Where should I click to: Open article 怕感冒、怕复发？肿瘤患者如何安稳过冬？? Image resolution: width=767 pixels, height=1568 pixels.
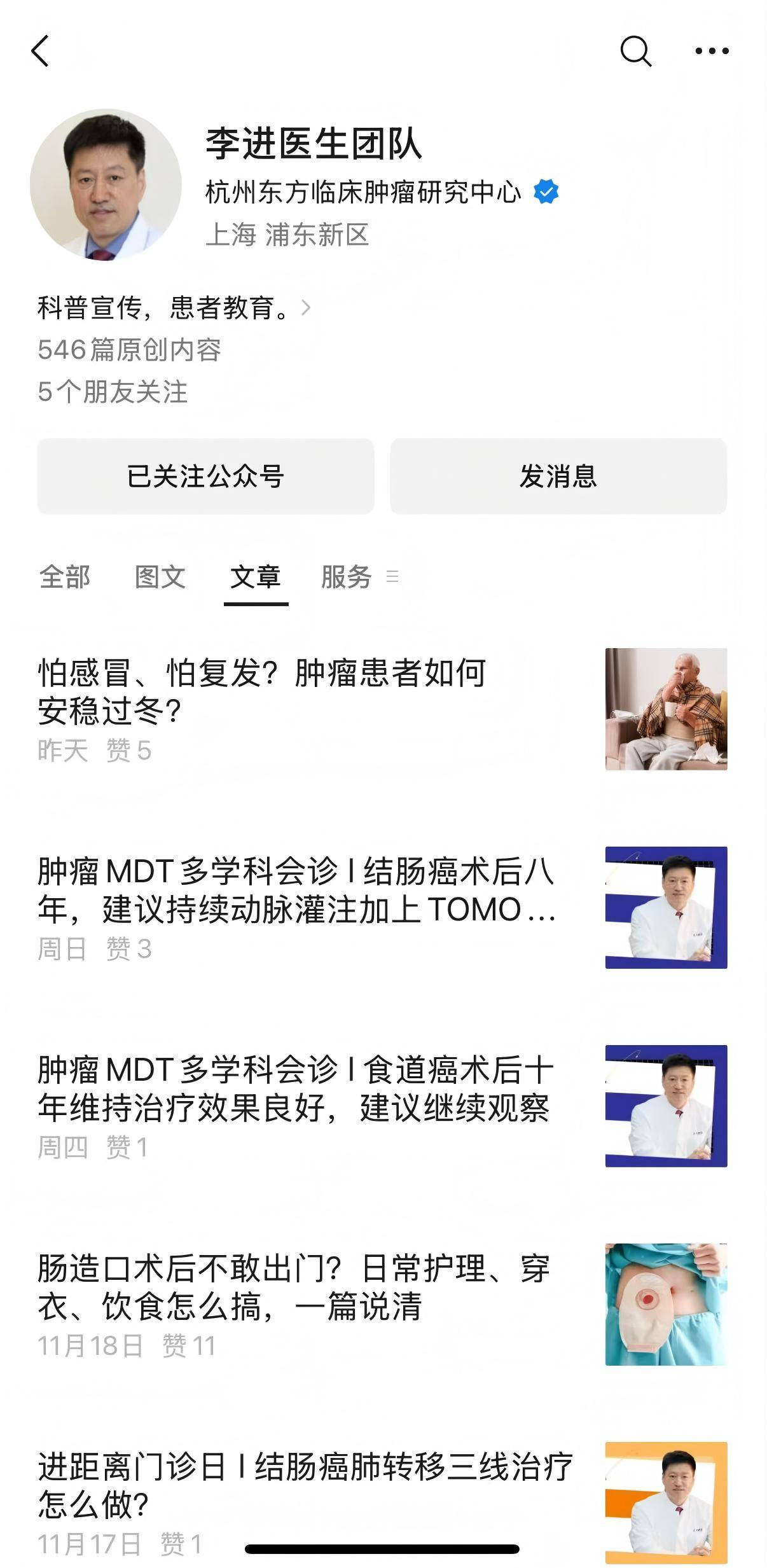click(x=262, y=691)
